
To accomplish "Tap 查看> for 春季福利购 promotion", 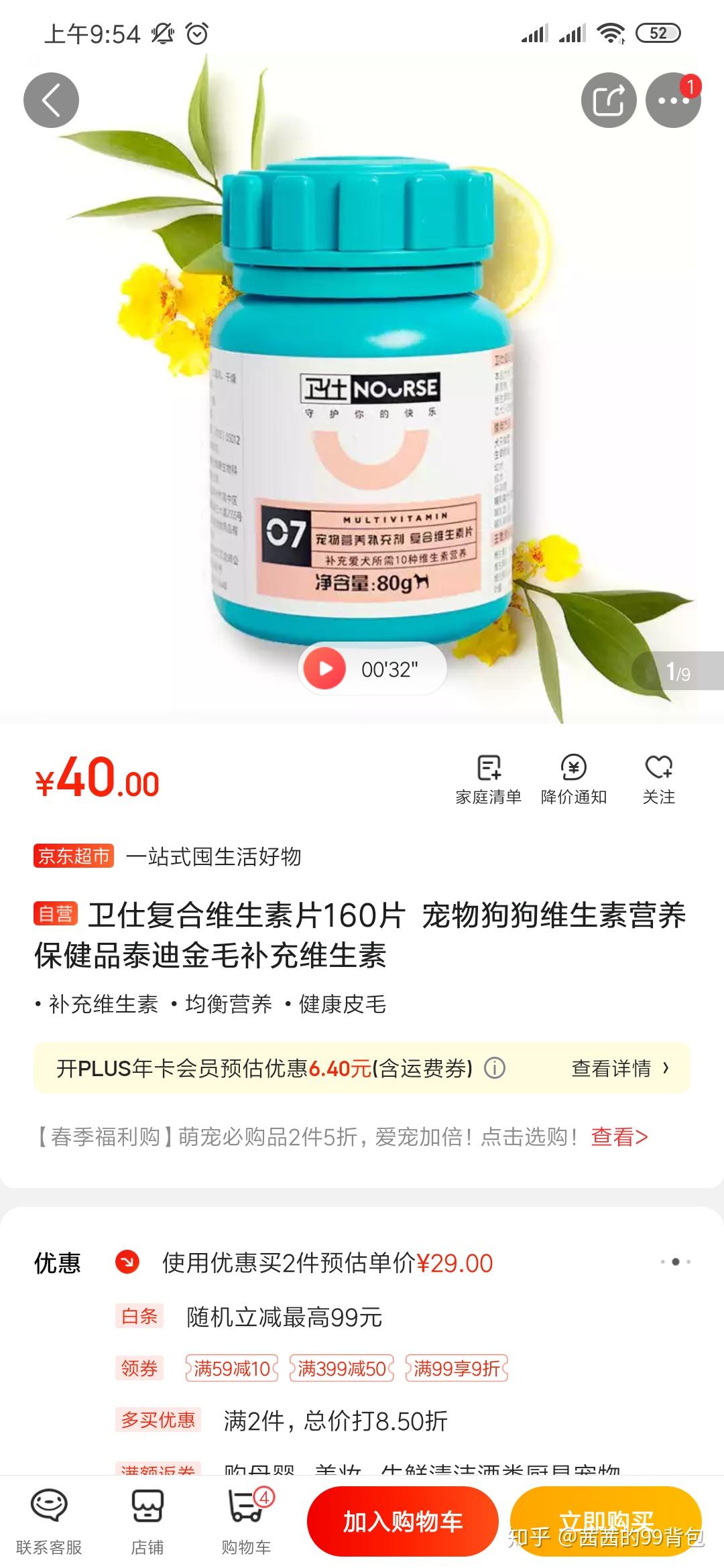I will point(619,1136).
